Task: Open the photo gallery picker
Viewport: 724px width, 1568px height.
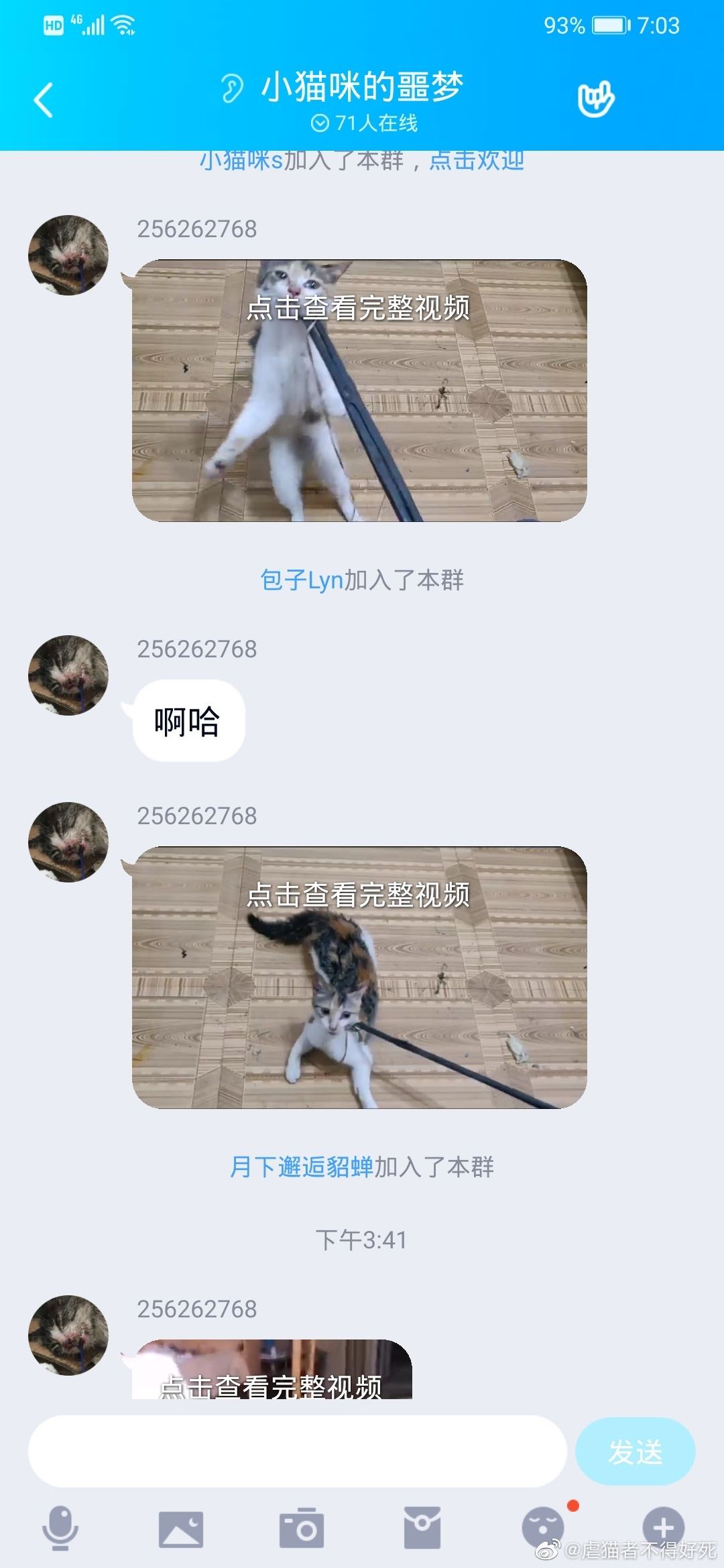Action: [x=180, y=1529]
